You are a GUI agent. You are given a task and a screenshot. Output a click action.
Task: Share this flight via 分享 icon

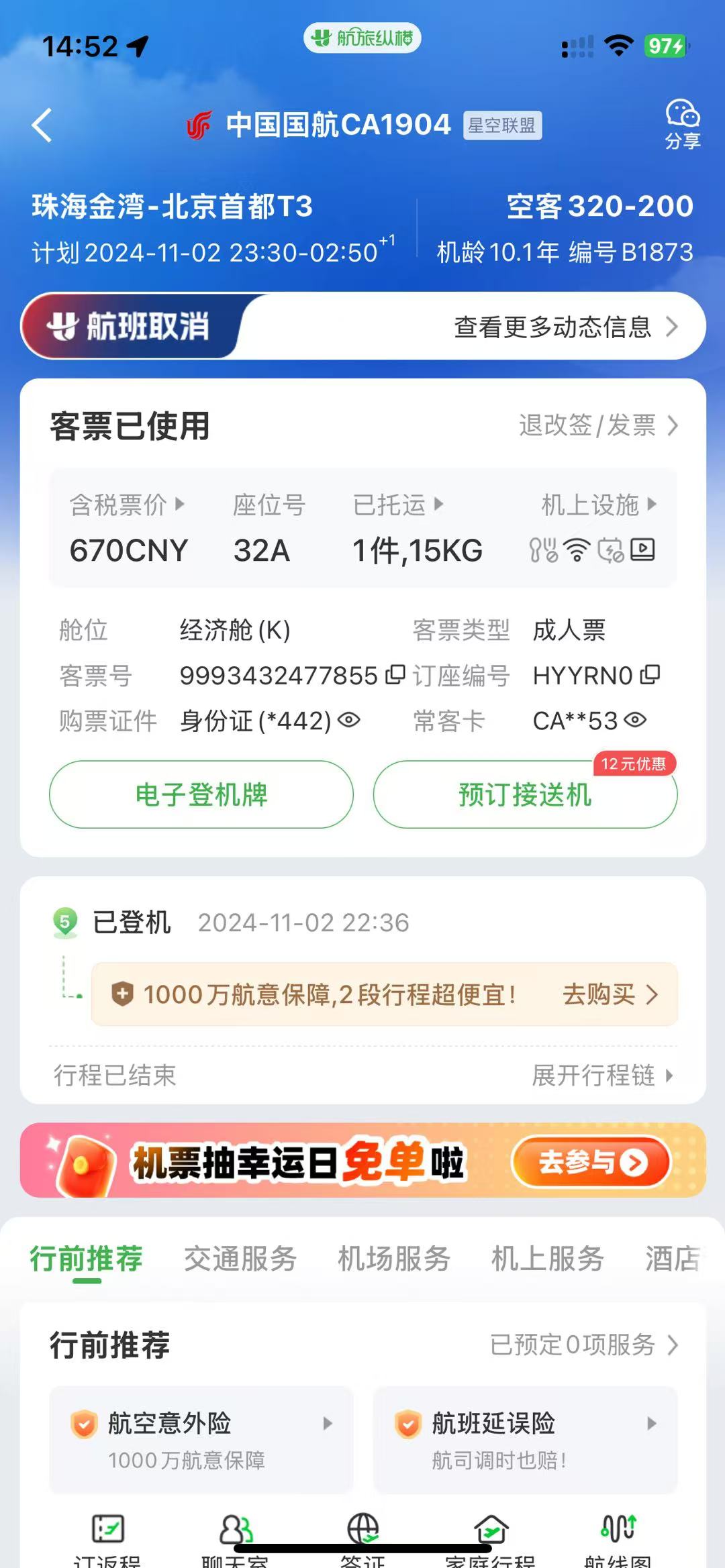[x=682, y=124]
